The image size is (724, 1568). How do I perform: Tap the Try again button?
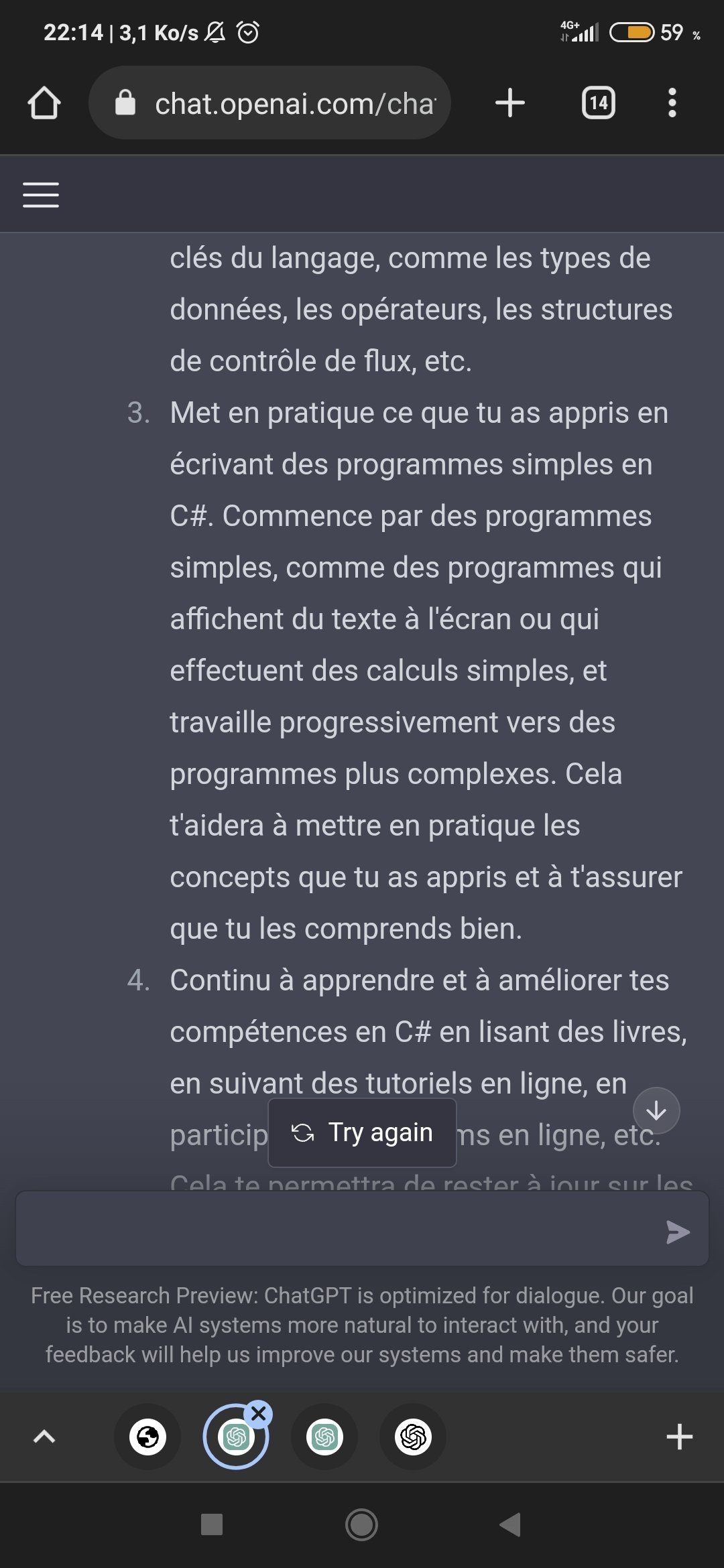point(363,1132)
